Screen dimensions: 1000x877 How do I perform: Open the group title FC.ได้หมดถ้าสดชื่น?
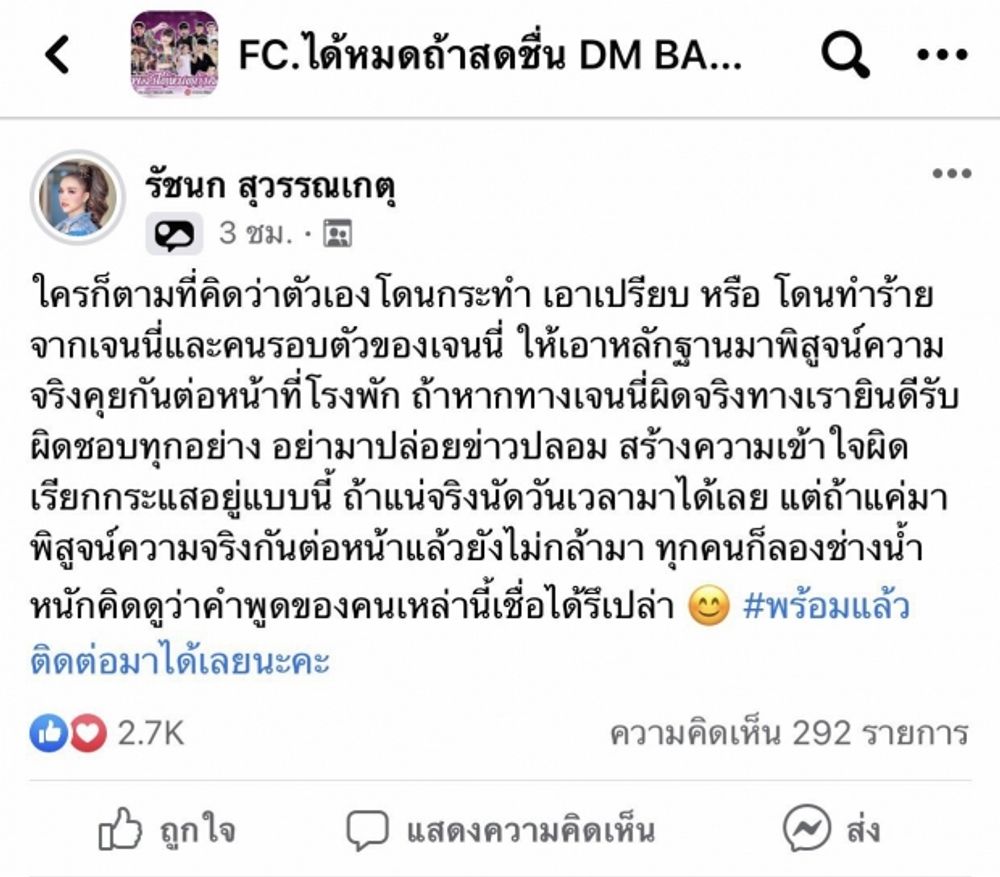pyautogui.click(x=490, y=56)
